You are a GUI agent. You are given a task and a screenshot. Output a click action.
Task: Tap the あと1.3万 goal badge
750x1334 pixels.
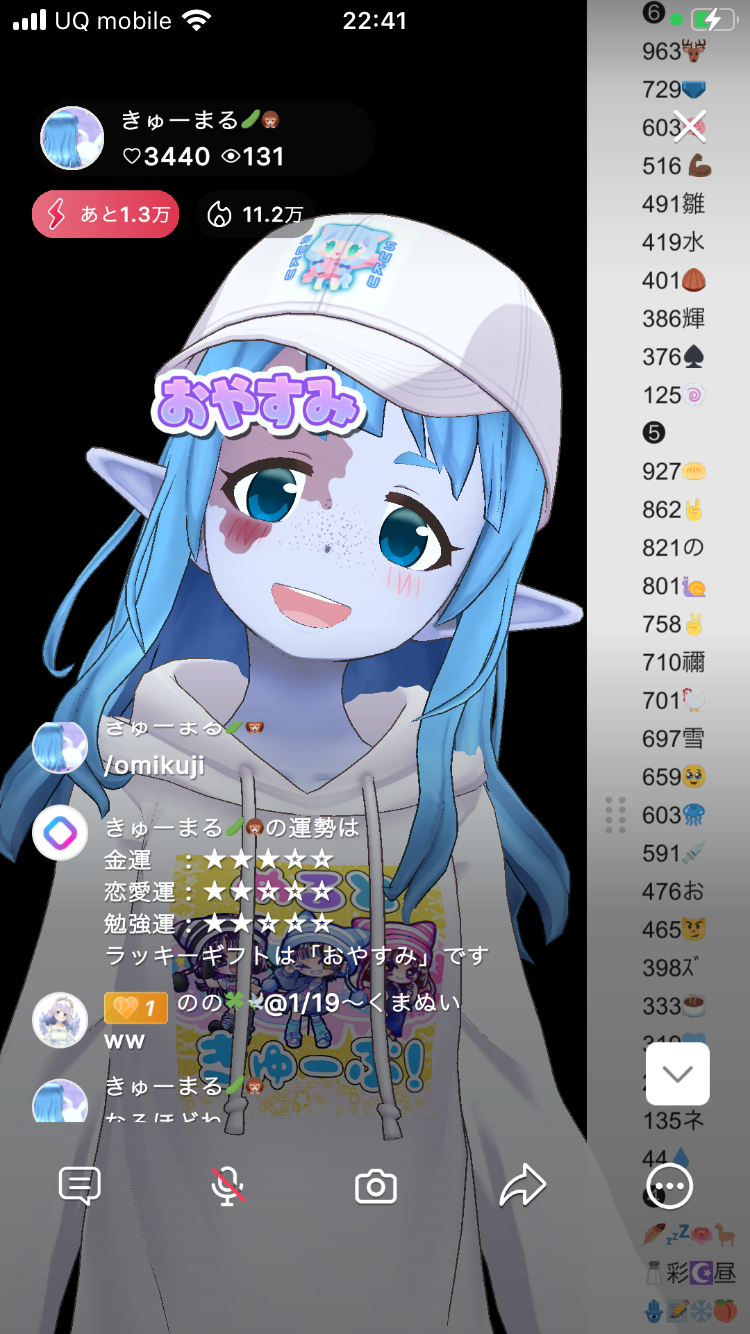click(106, 214)
